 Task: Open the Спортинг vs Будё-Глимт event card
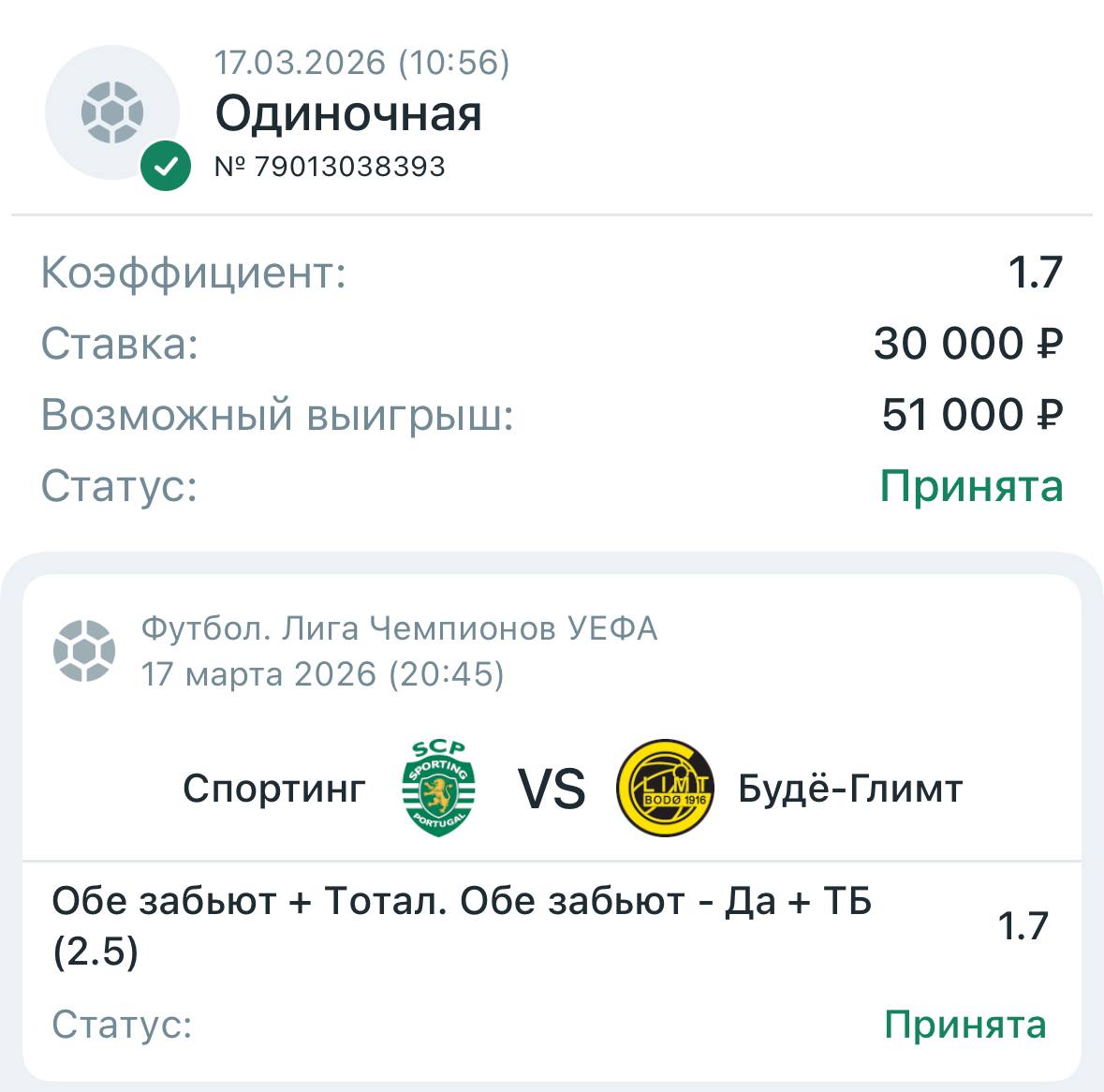[552, 788]
